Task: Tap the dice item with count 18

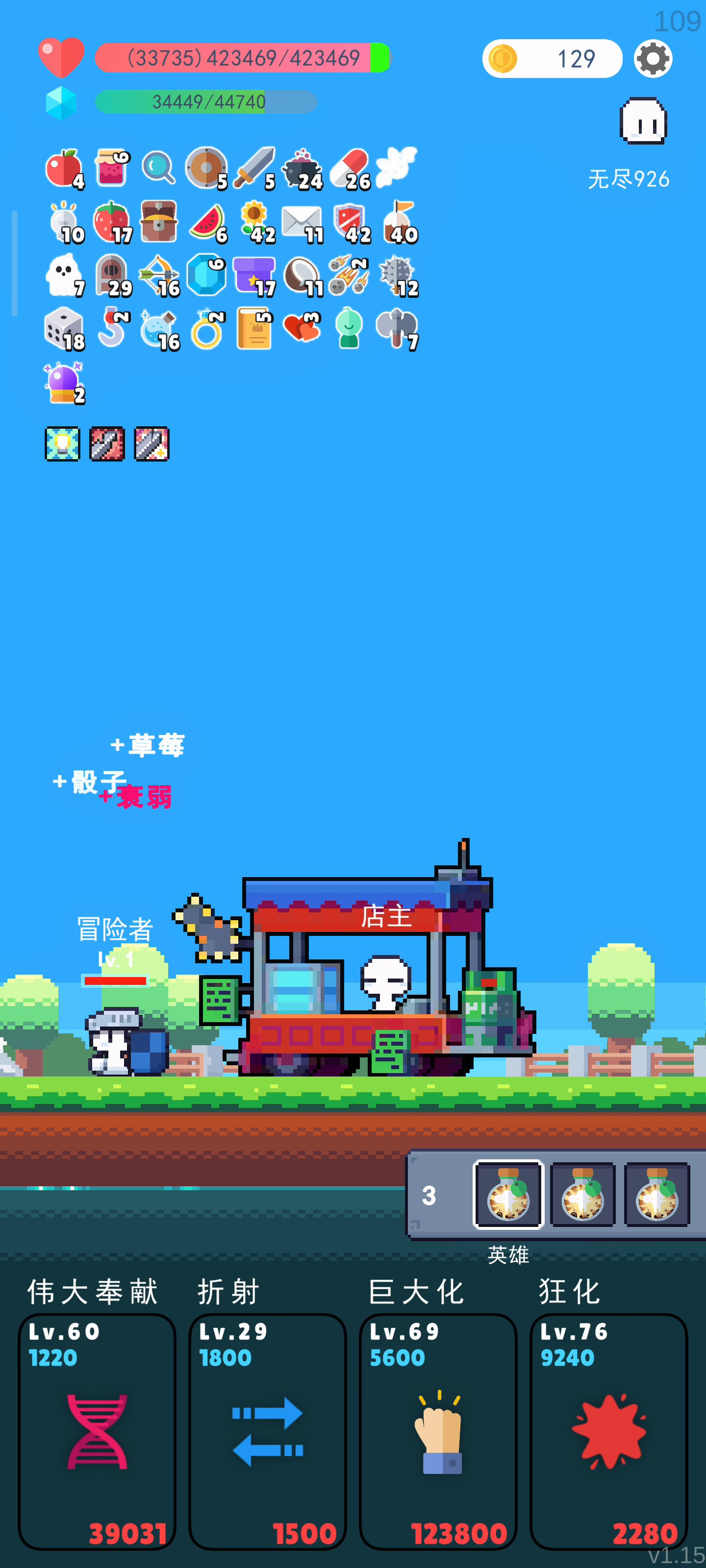Action: (x=63, y=329)
